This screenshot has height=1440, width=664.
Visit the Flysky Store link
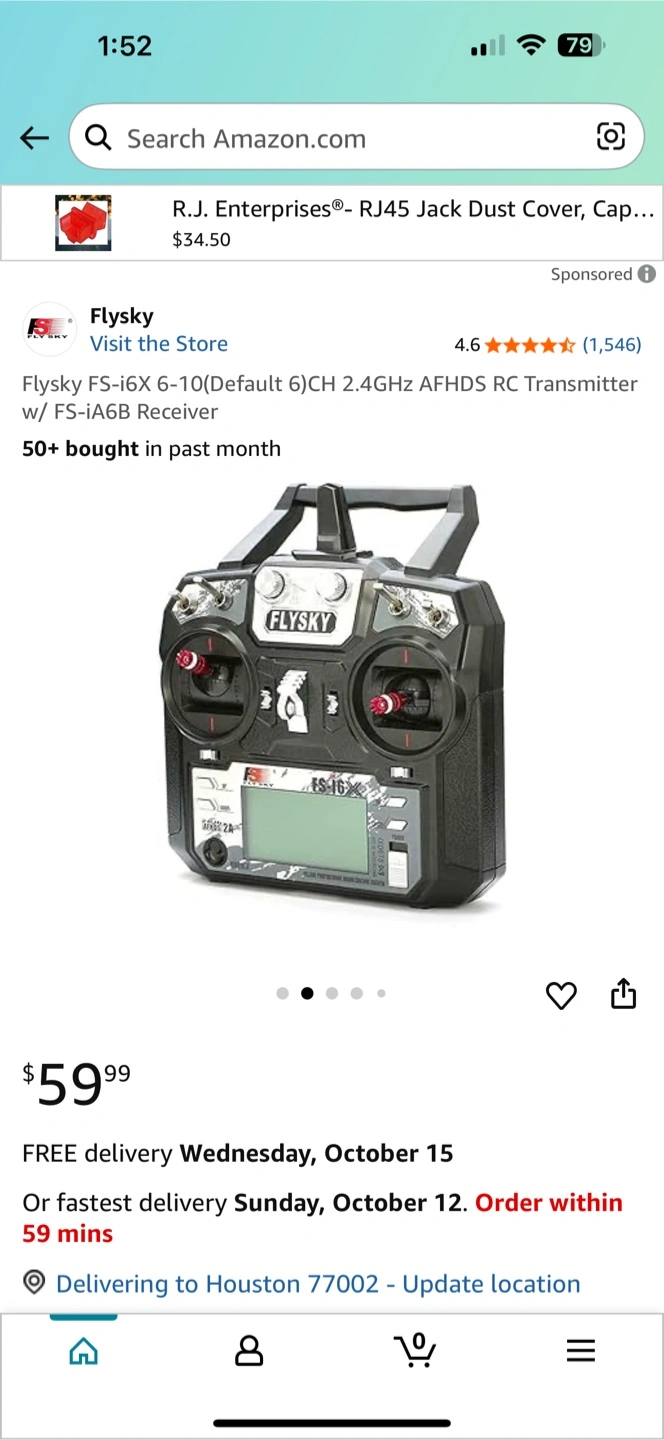point(159,344)
